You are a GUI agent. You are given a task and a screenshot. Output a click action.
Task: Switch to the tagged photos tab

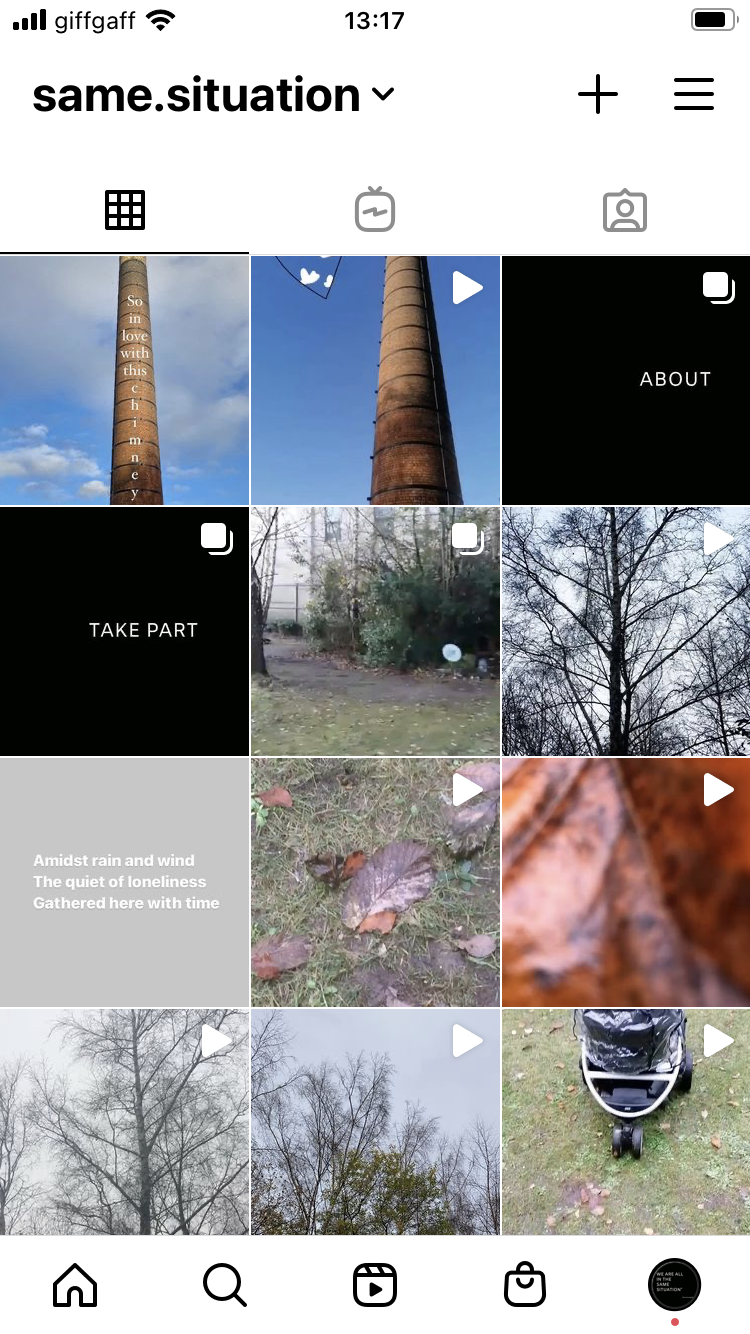click(x=625, y=211)
